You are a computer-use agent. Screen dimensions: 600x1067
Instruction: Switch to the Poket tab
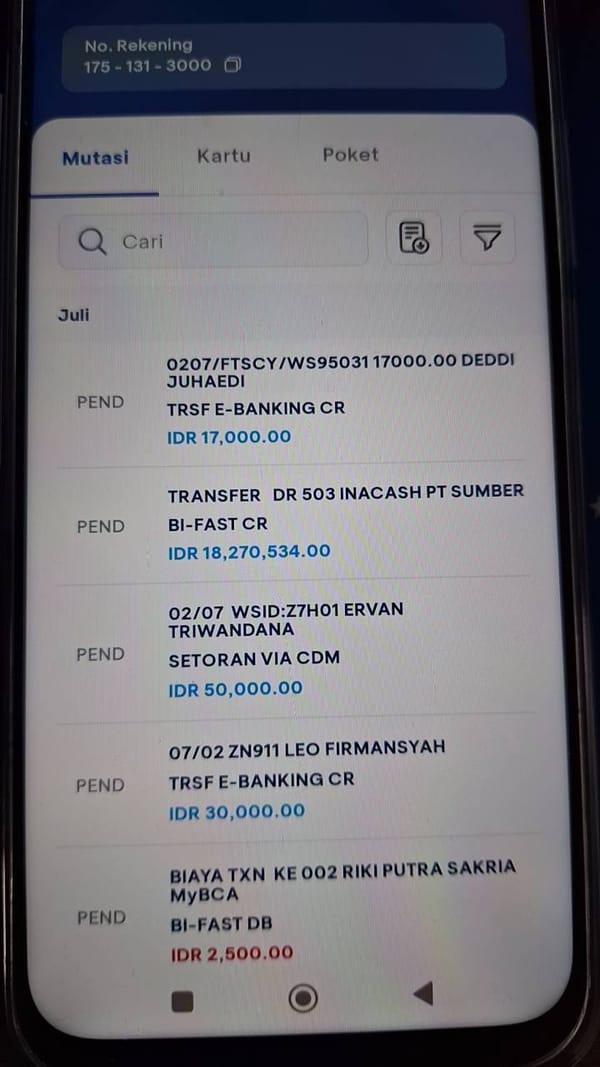(350, 154)
